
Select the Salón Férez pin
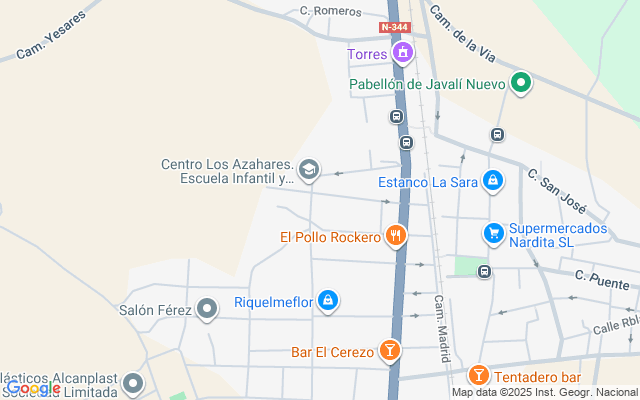(x=207, y=309)
